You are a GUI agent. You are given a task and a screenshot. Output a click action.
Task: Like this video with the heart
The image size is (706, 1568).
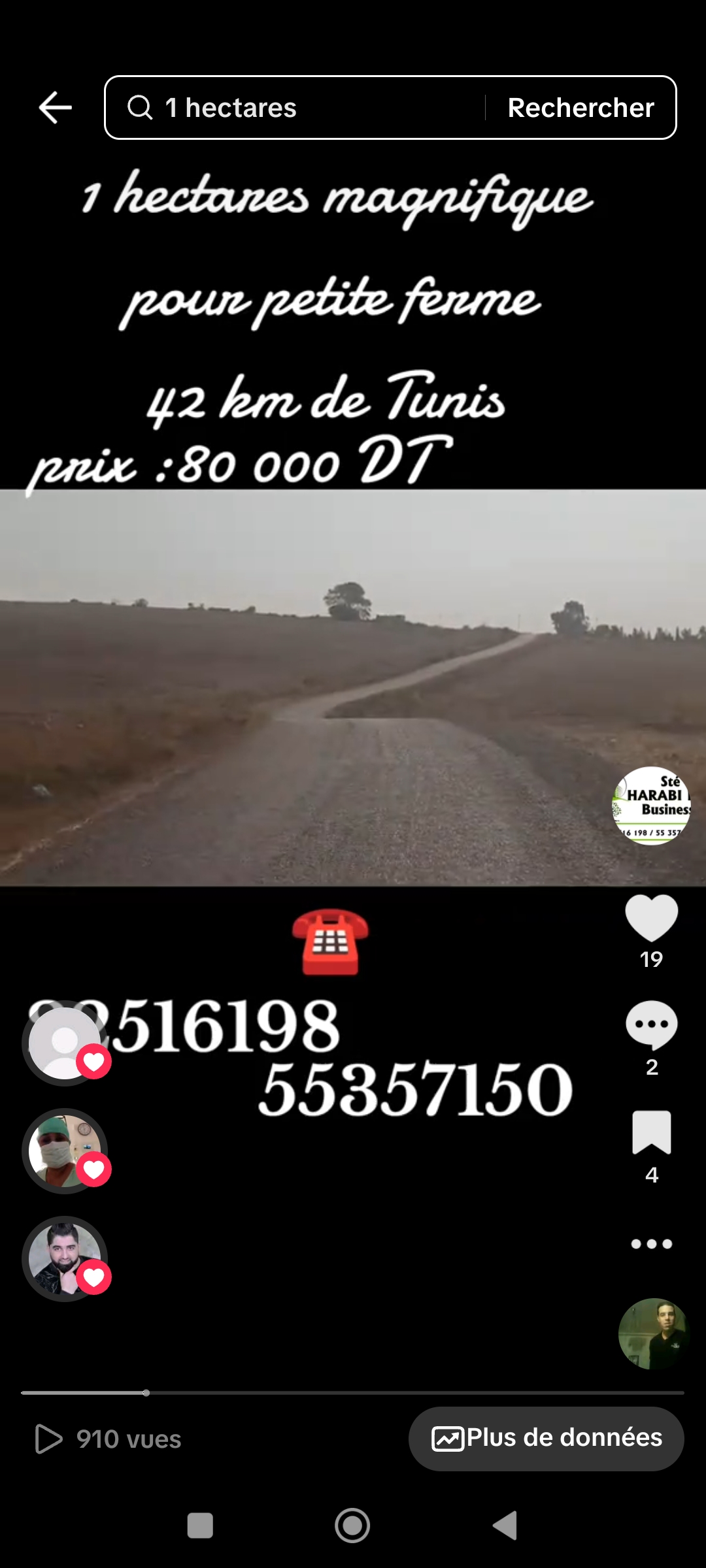(651, 917)
